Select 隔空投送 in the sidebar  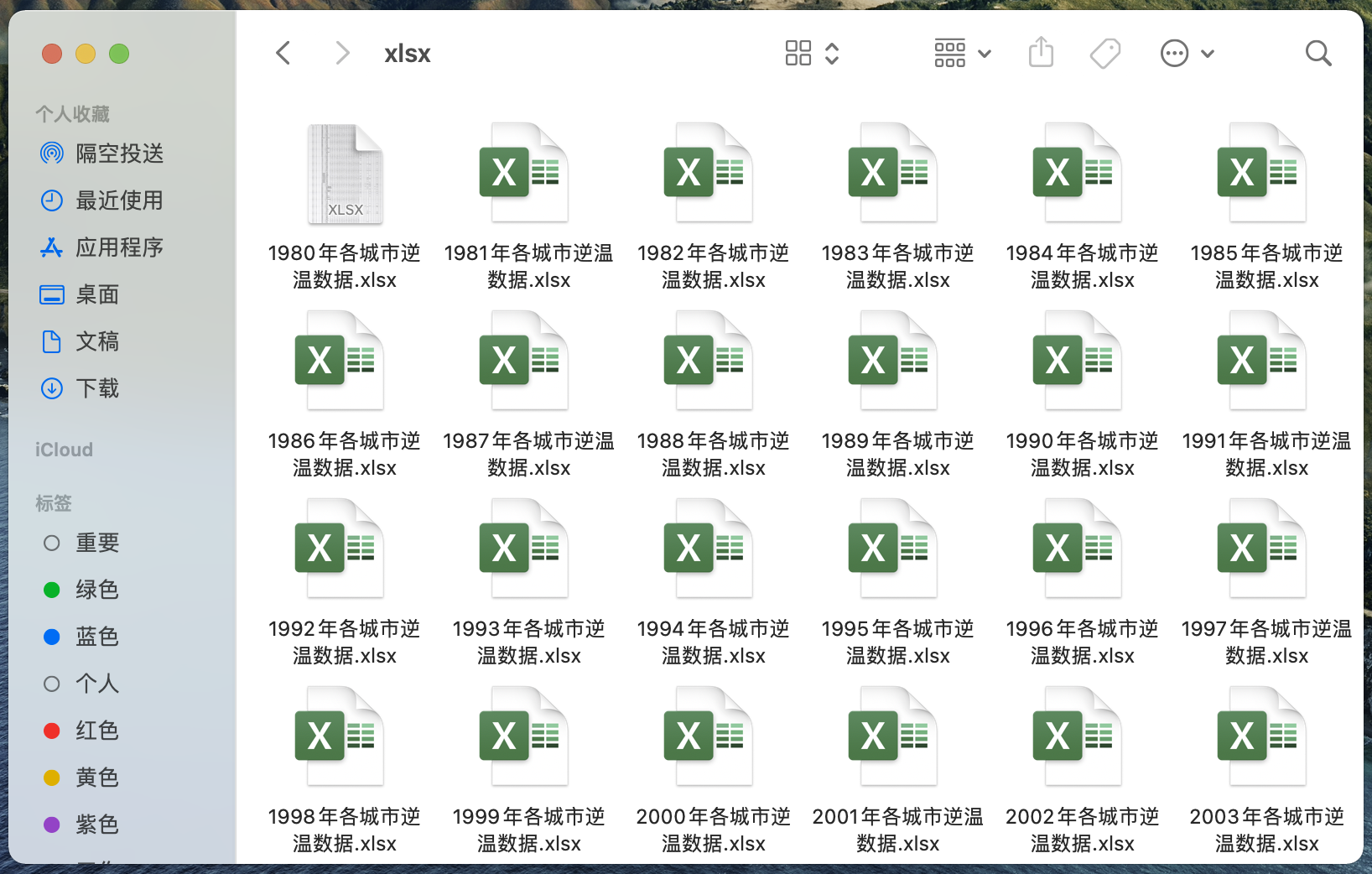121,153
